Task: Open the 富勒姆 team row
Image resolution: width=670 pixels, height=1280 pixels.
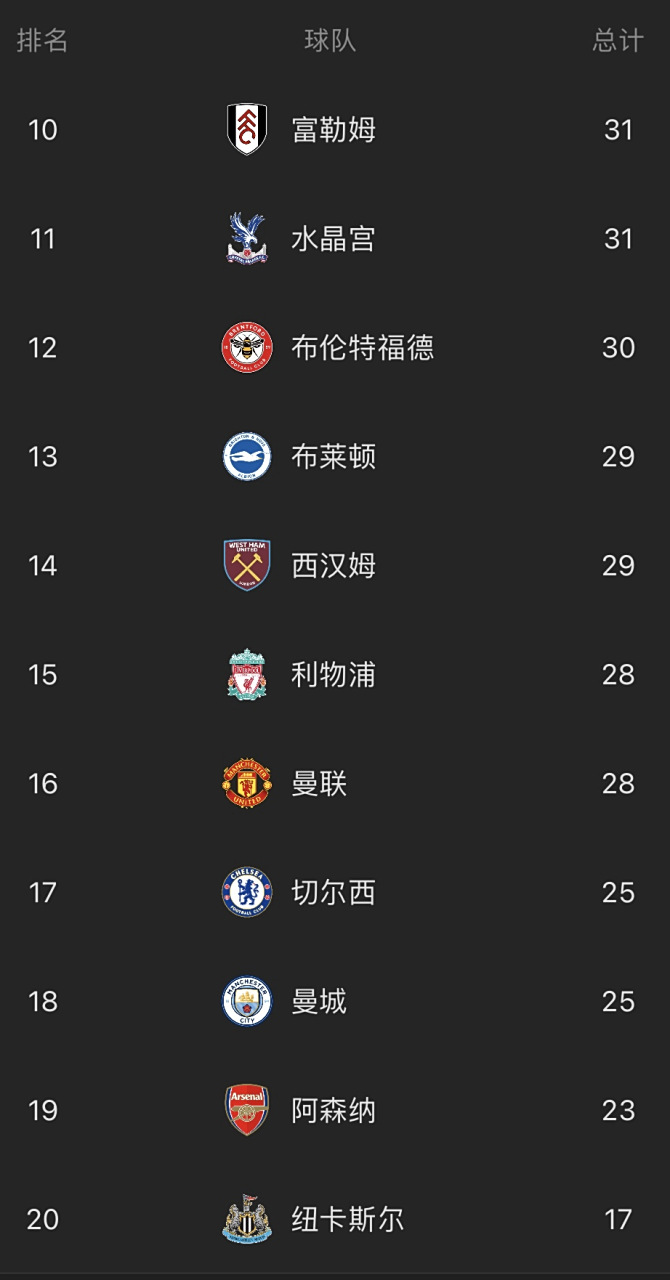Action: (333, 130)
